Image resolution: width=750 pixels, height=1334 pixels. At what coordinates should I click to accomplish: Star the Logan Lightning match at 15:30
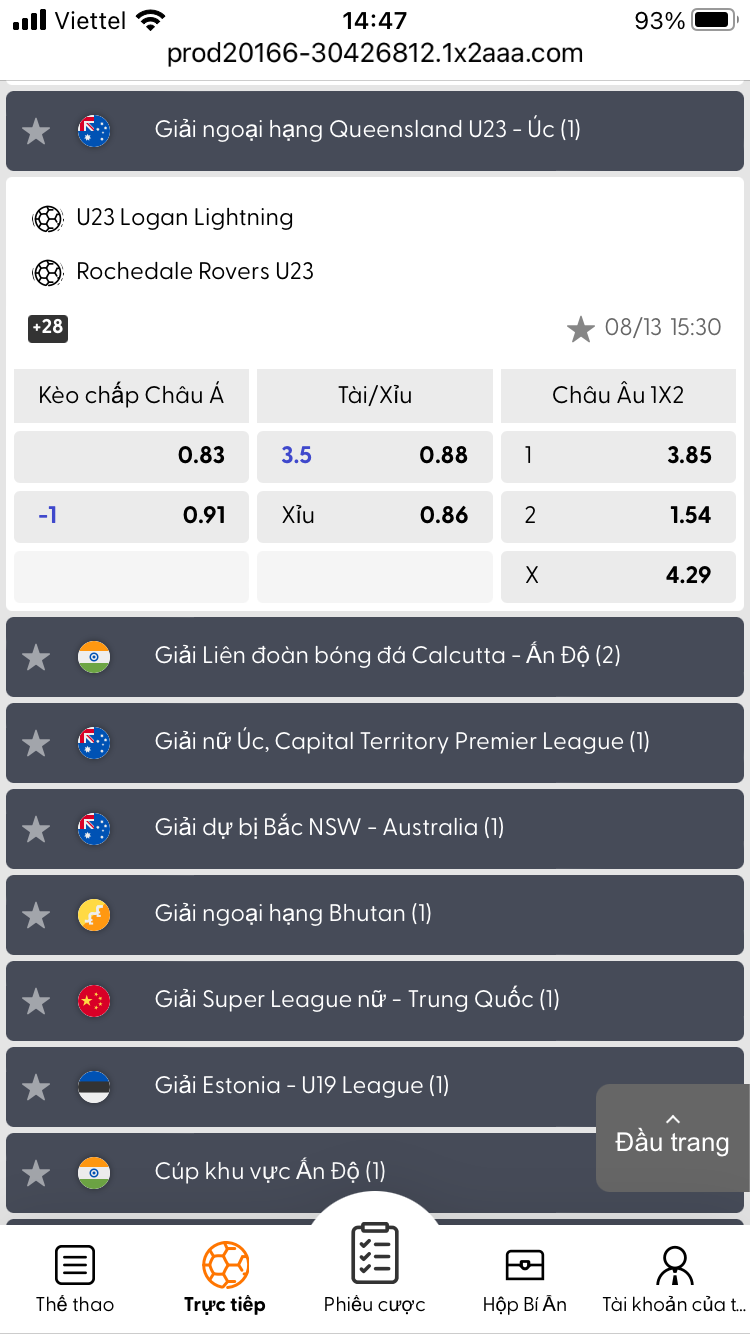580,329
